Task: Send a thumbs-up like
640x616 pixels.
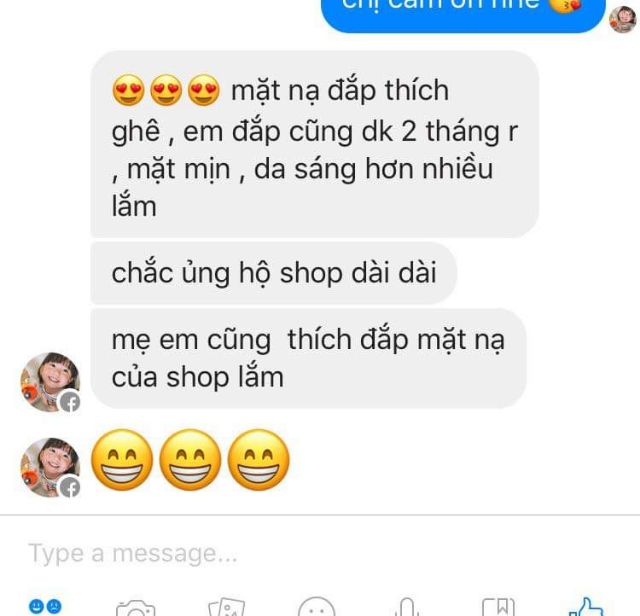Action: click(586, 607)
